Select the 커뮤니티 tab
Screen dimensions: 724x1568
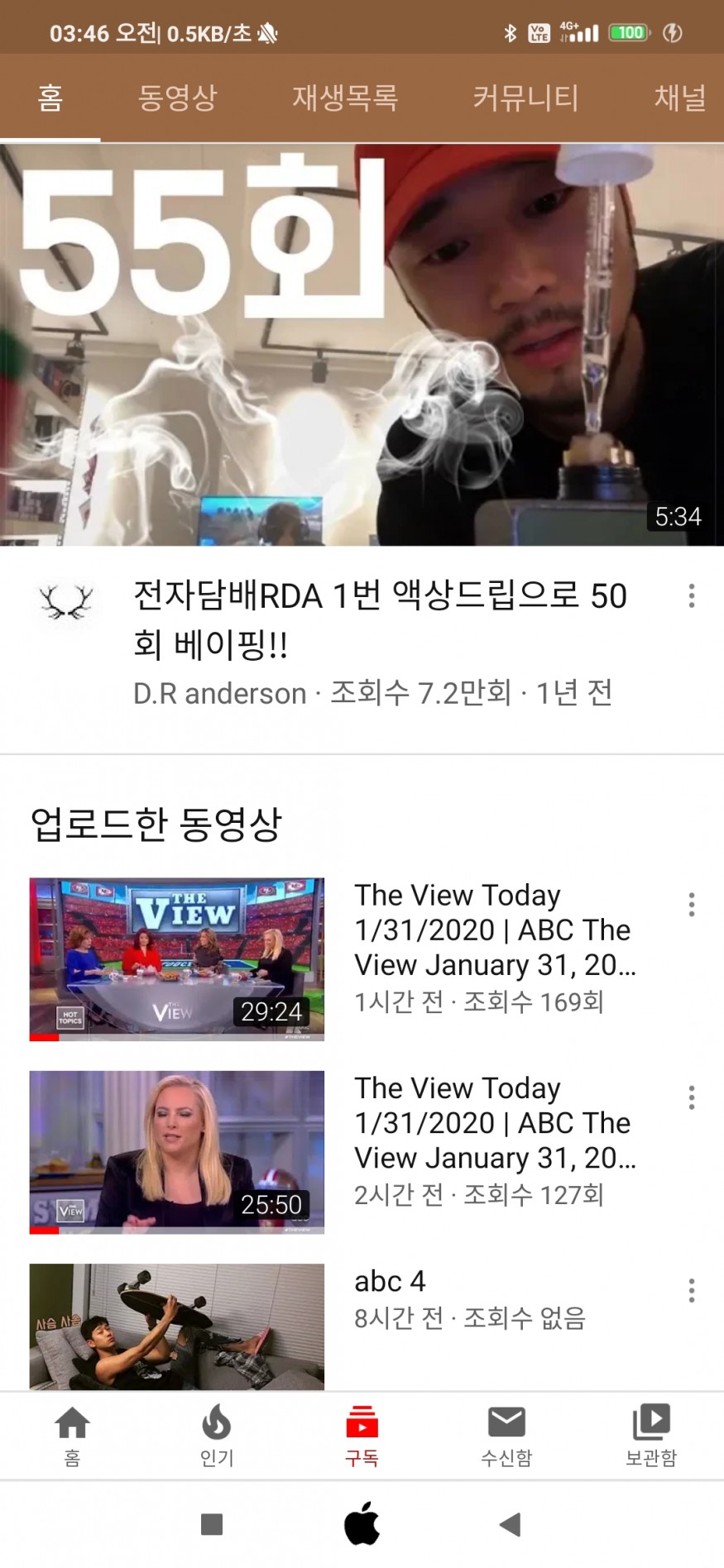pos(525,98)
